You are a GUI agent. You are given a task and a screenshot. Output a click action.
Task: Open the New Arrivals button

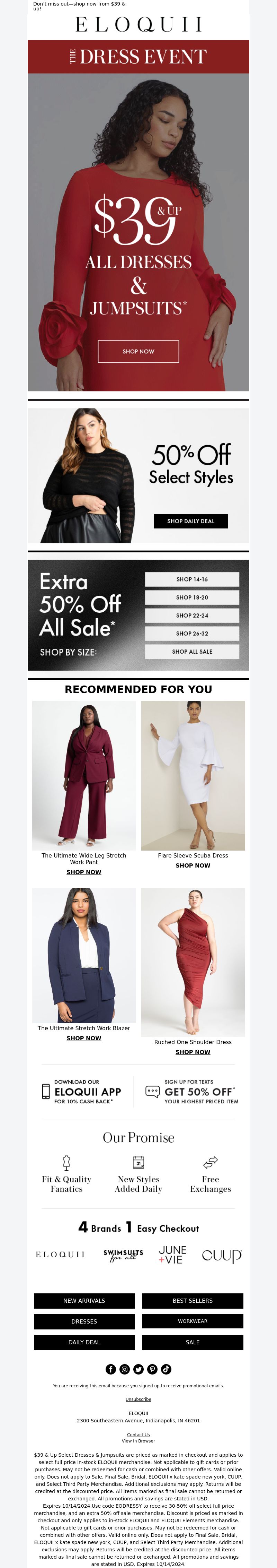click(x=84, y=1301)
